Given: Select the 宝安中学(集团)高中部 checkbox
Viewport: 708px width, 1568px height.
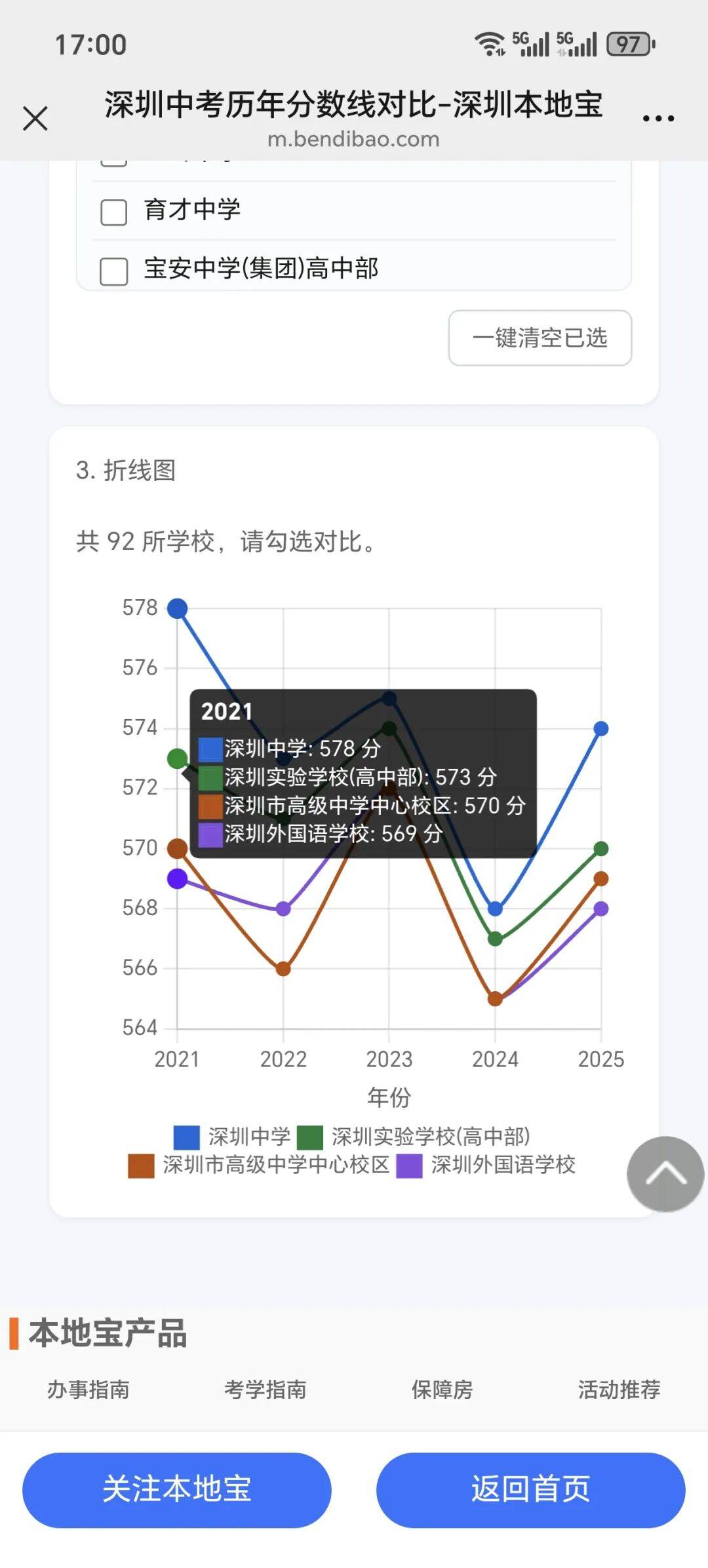Looking at the screenshot, I should (x=113, y=271).
